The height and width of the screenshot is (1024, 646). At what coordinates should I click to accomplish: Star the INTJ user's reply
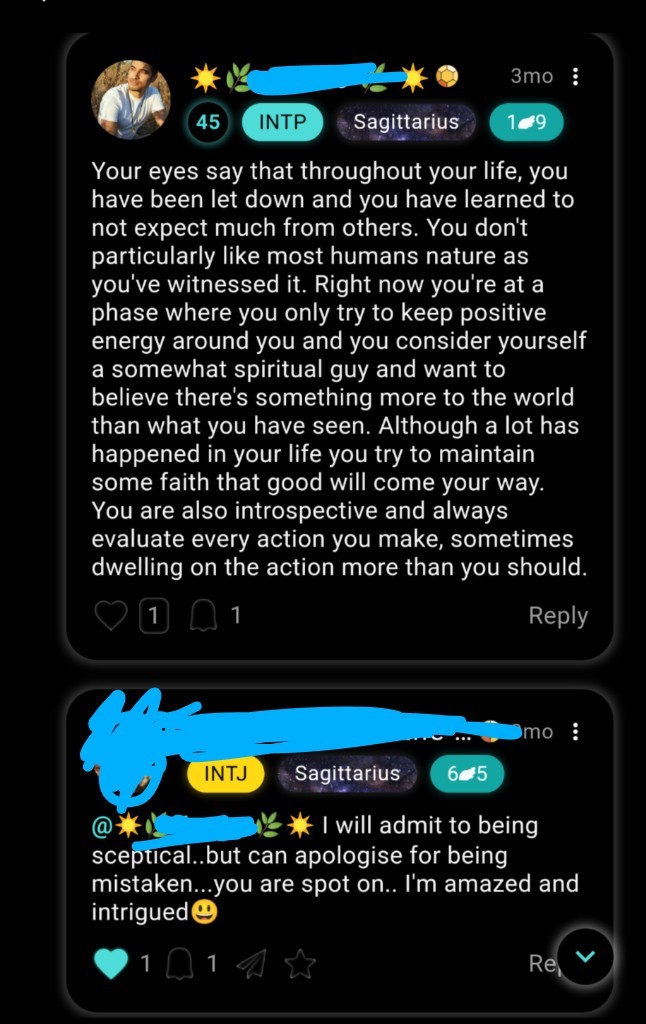[300, 964]
